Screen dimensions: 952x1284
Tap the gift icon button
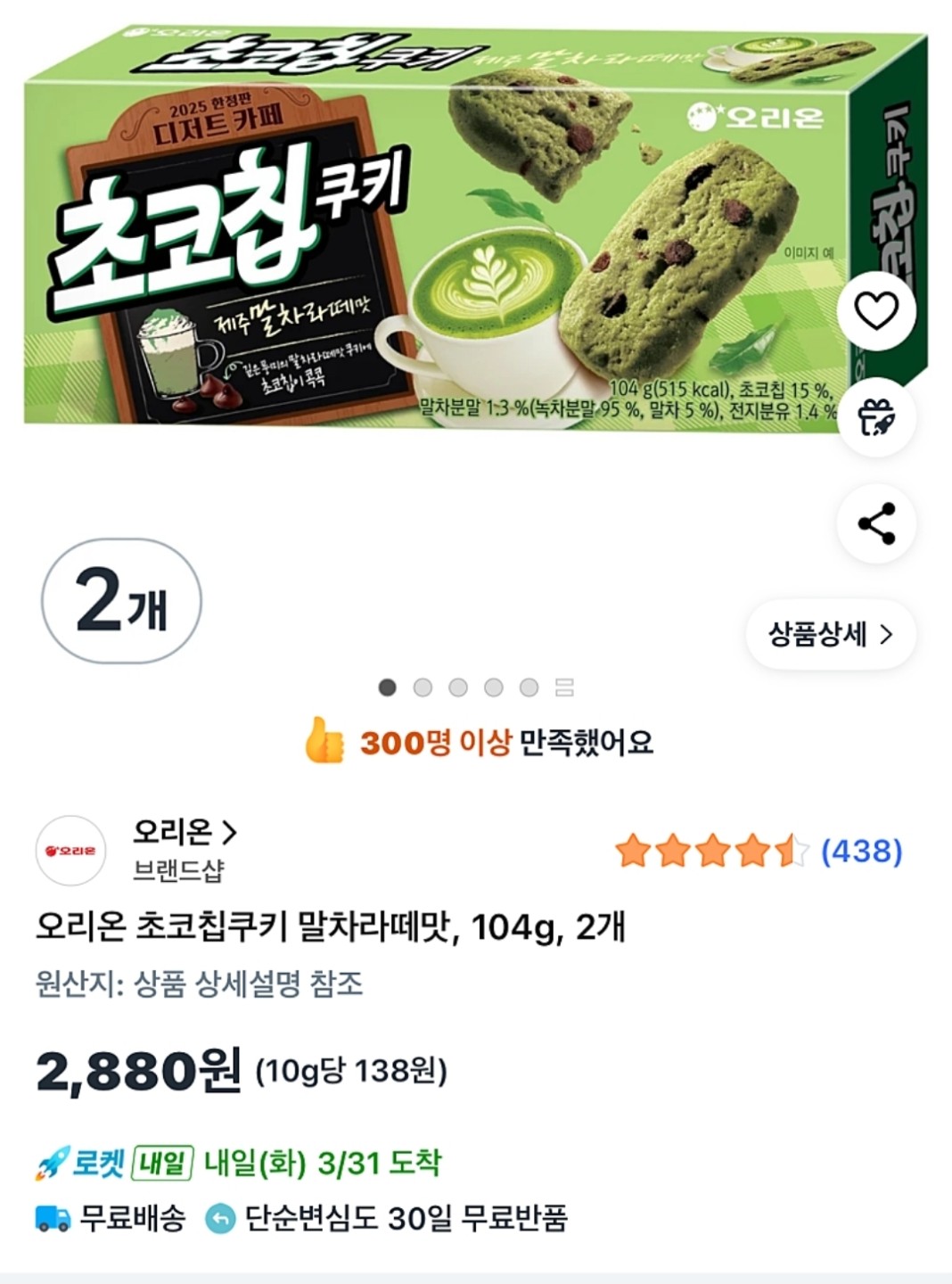[876, 416]
